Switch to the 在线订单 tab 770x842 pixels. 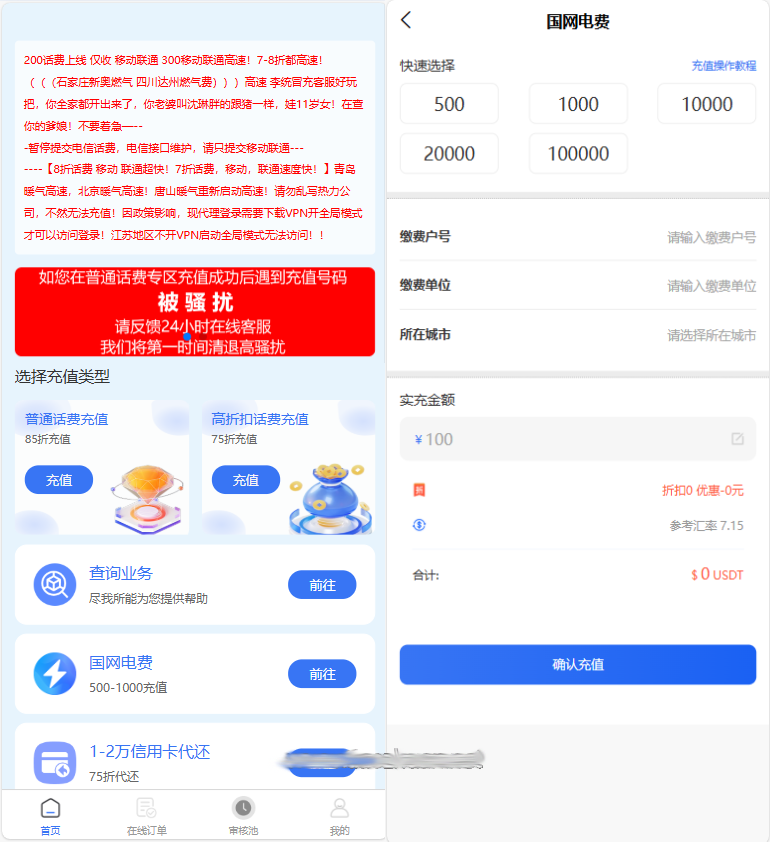[x=146, y=817]
